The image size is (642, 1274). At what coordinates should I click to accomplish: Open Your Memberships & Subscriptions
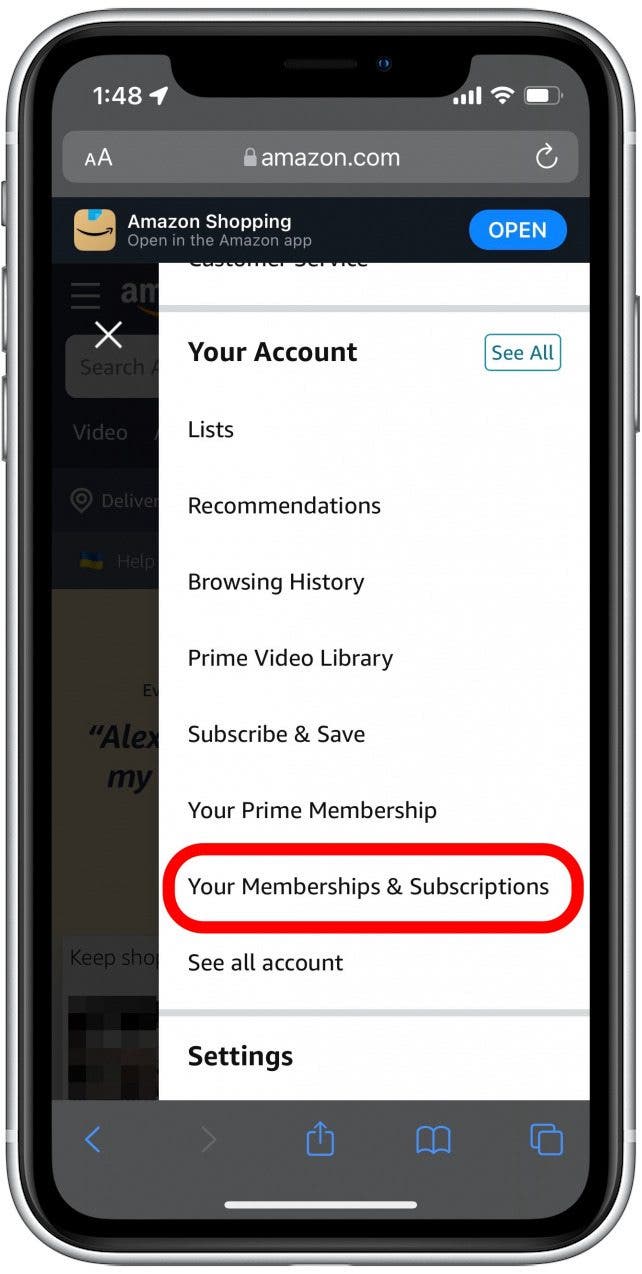368,887
